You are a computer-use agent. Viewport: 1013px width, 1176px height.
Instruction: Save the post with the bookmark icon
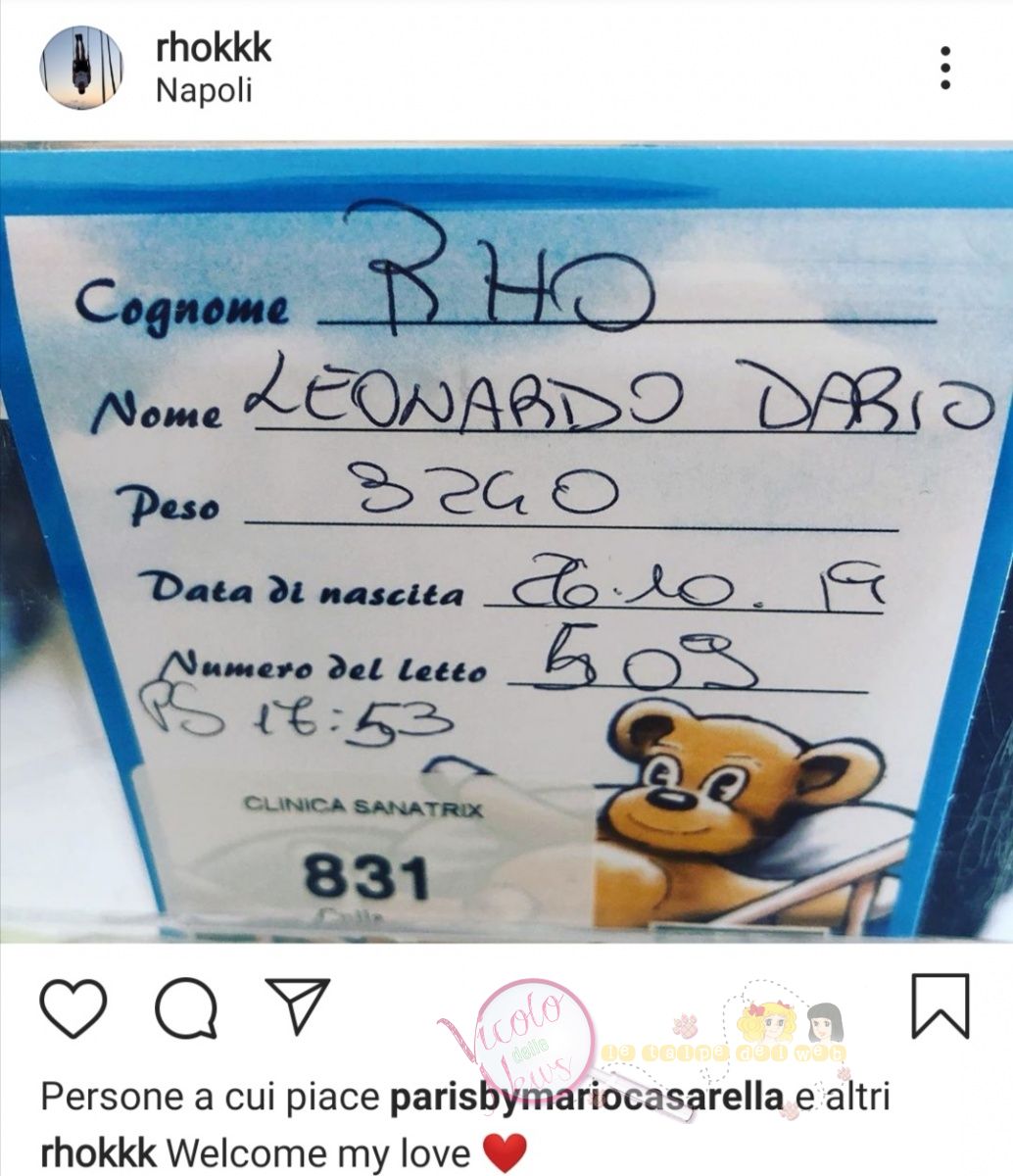coord(940,1005)
